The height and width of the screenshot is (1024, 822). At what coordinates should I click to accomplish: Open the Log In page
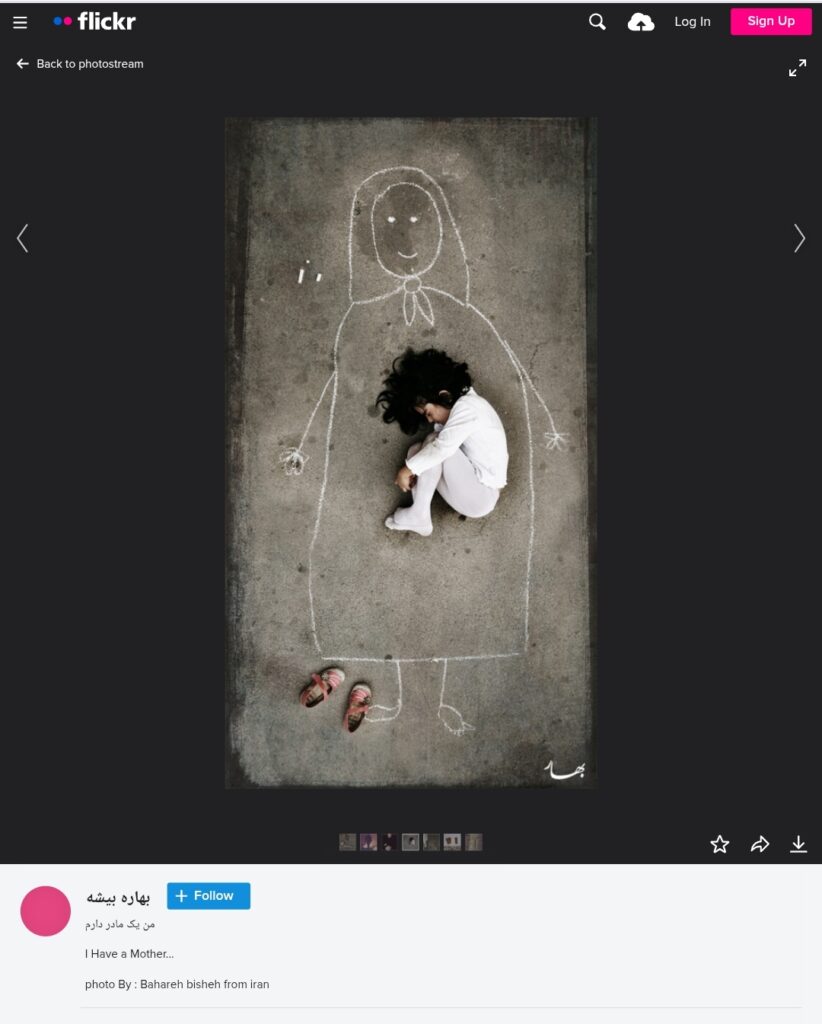(692, 21)
